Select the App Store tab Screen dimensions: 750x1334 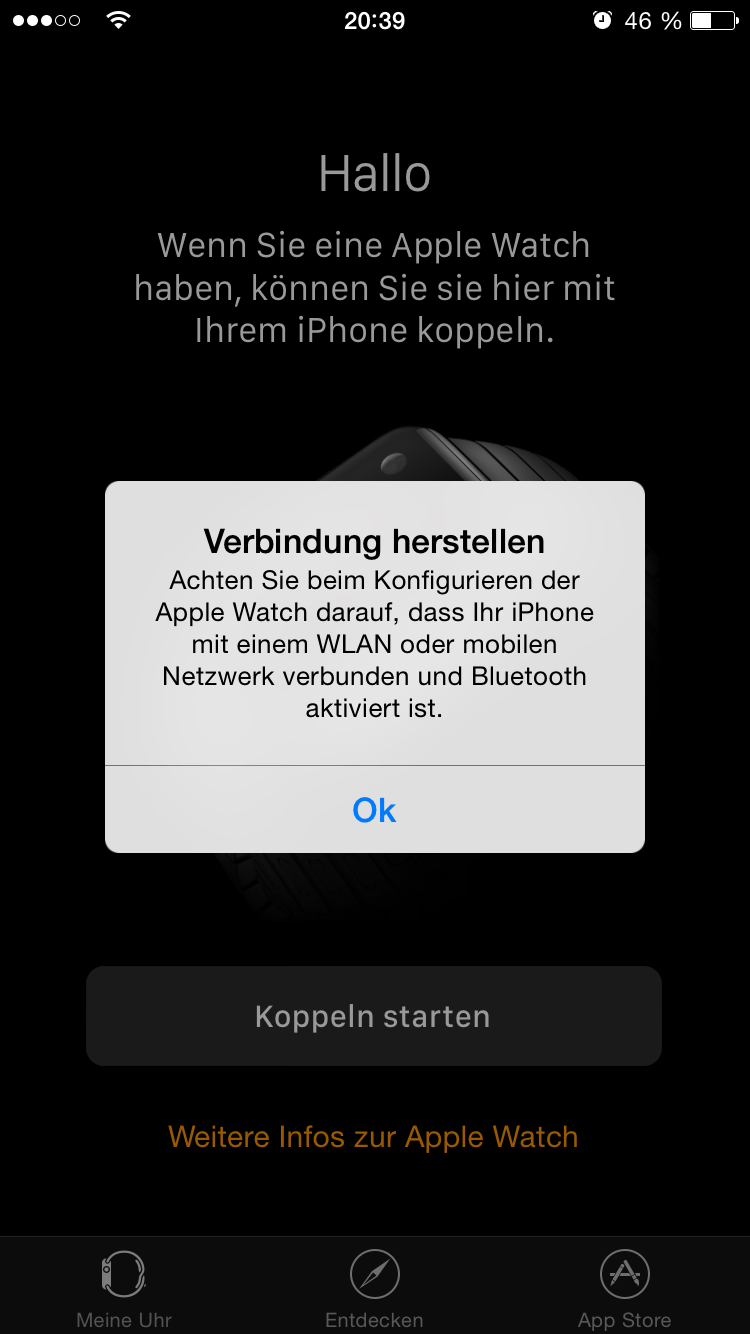click(624, 1288)
